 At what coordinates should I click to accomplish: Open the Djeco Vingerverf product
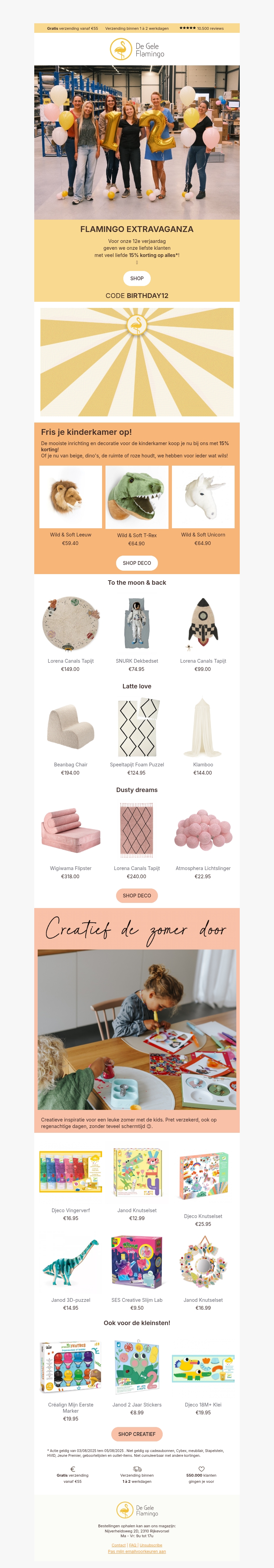pyautogui.click(x=71, y=1172)
